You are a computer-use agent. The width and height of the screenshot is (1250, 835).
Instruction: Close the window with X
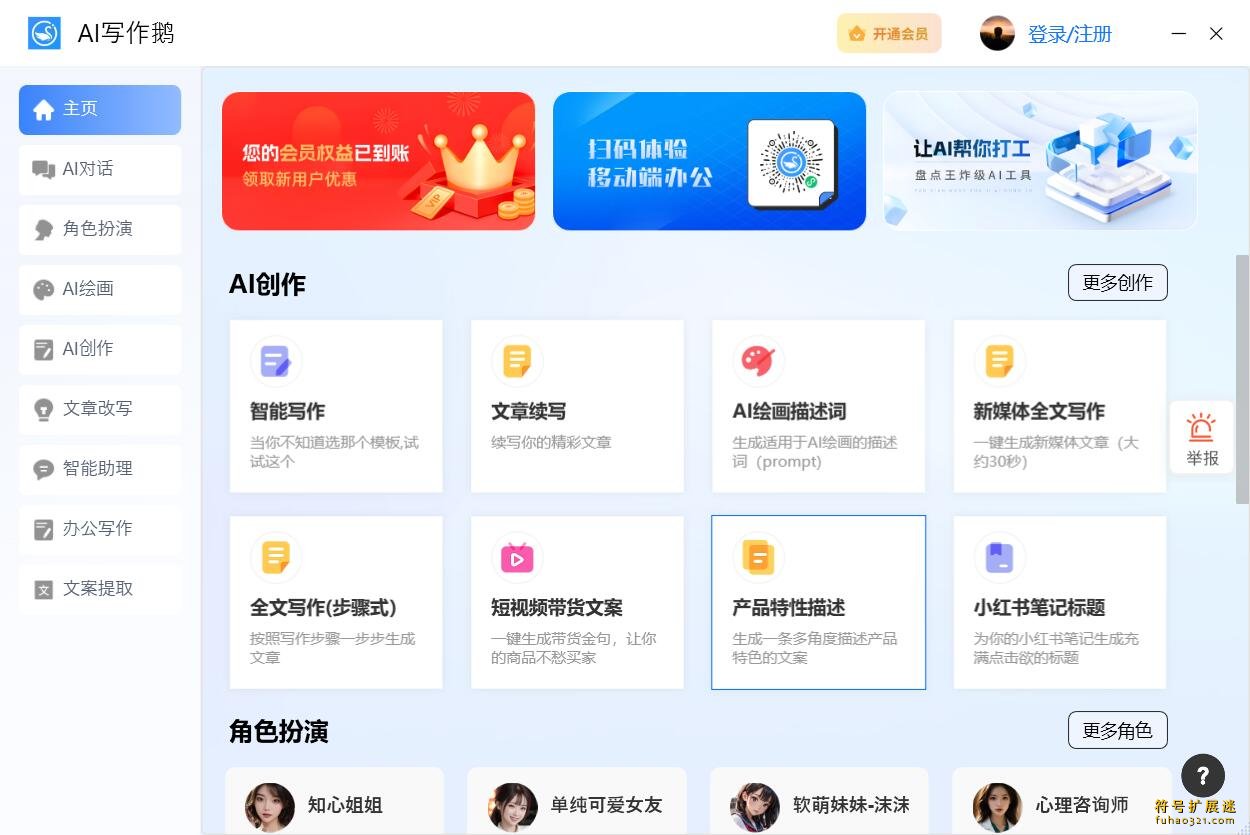[1216, 34]
